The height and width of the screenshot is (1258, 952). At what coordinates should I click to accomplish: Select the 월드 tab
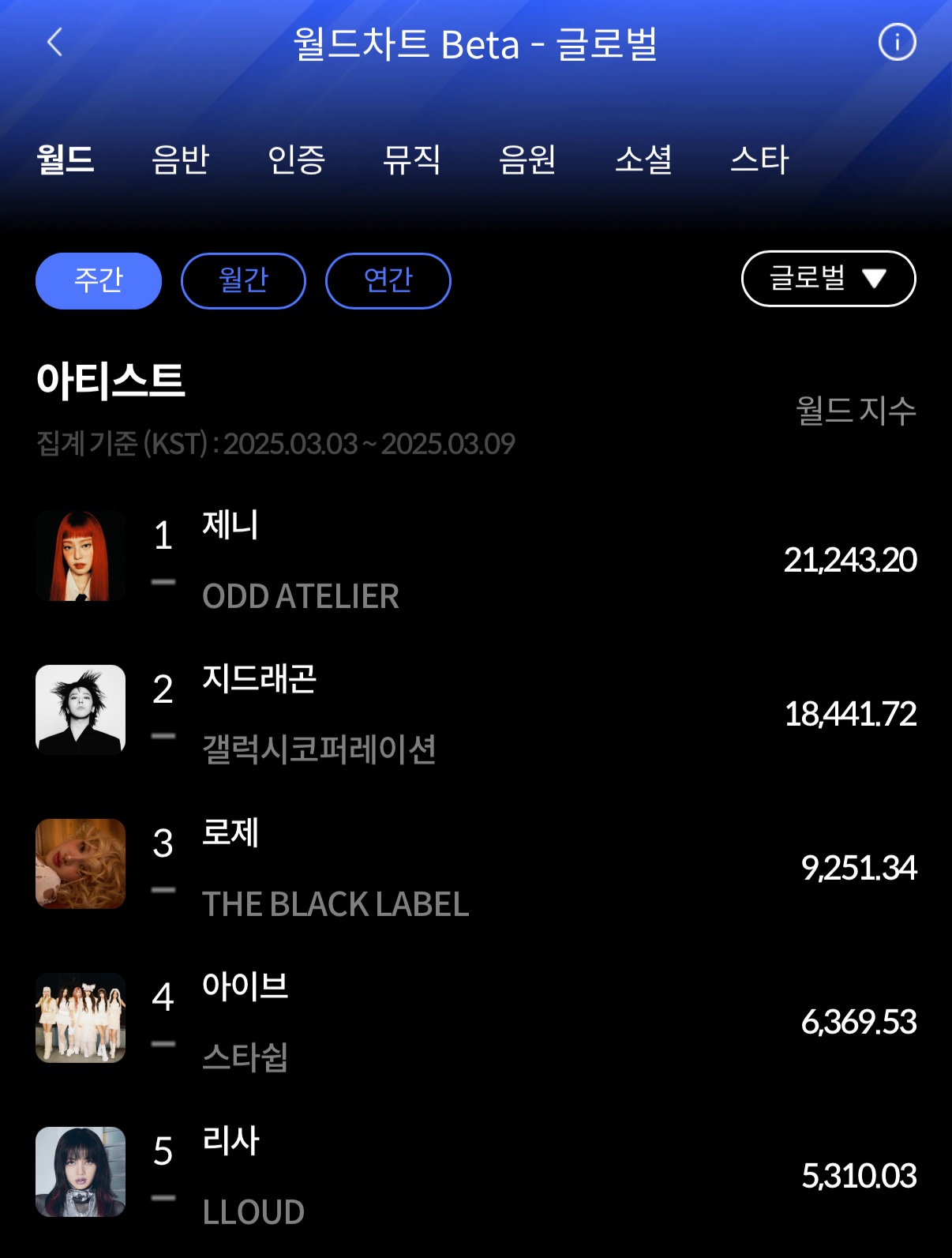click(x=66, y=159)
